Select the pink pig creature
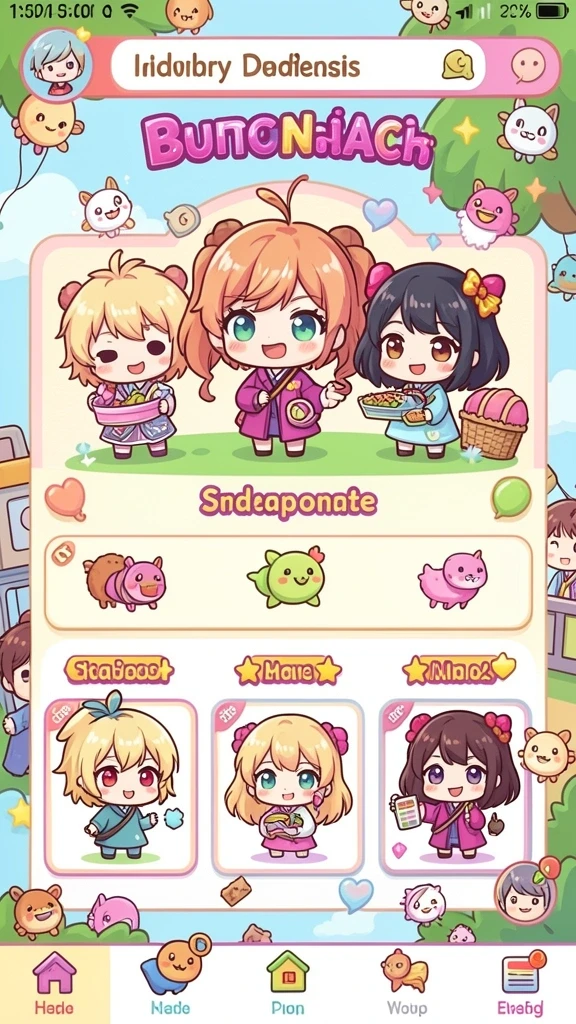 click(452, 579)
